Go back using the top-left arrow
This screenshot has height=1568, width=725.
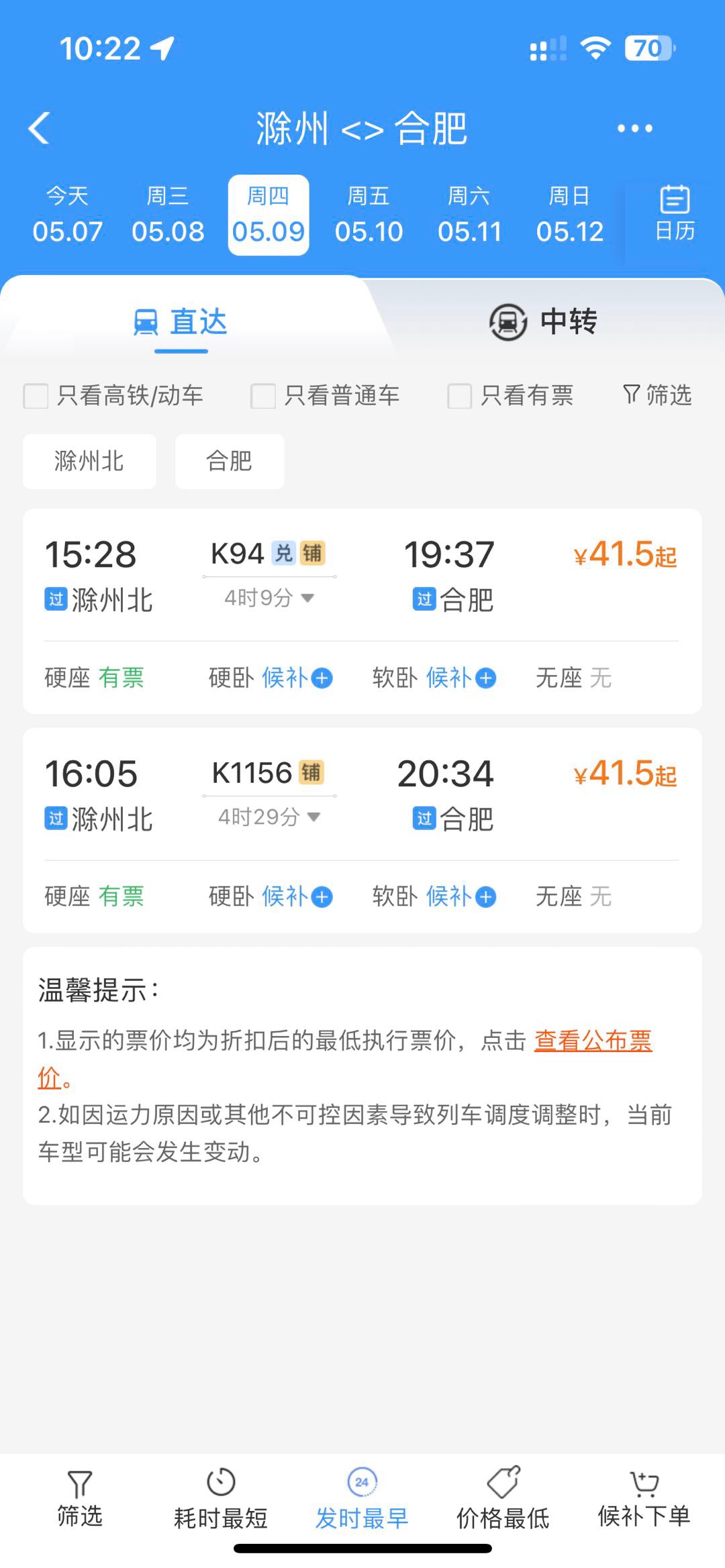pos(40,127)
